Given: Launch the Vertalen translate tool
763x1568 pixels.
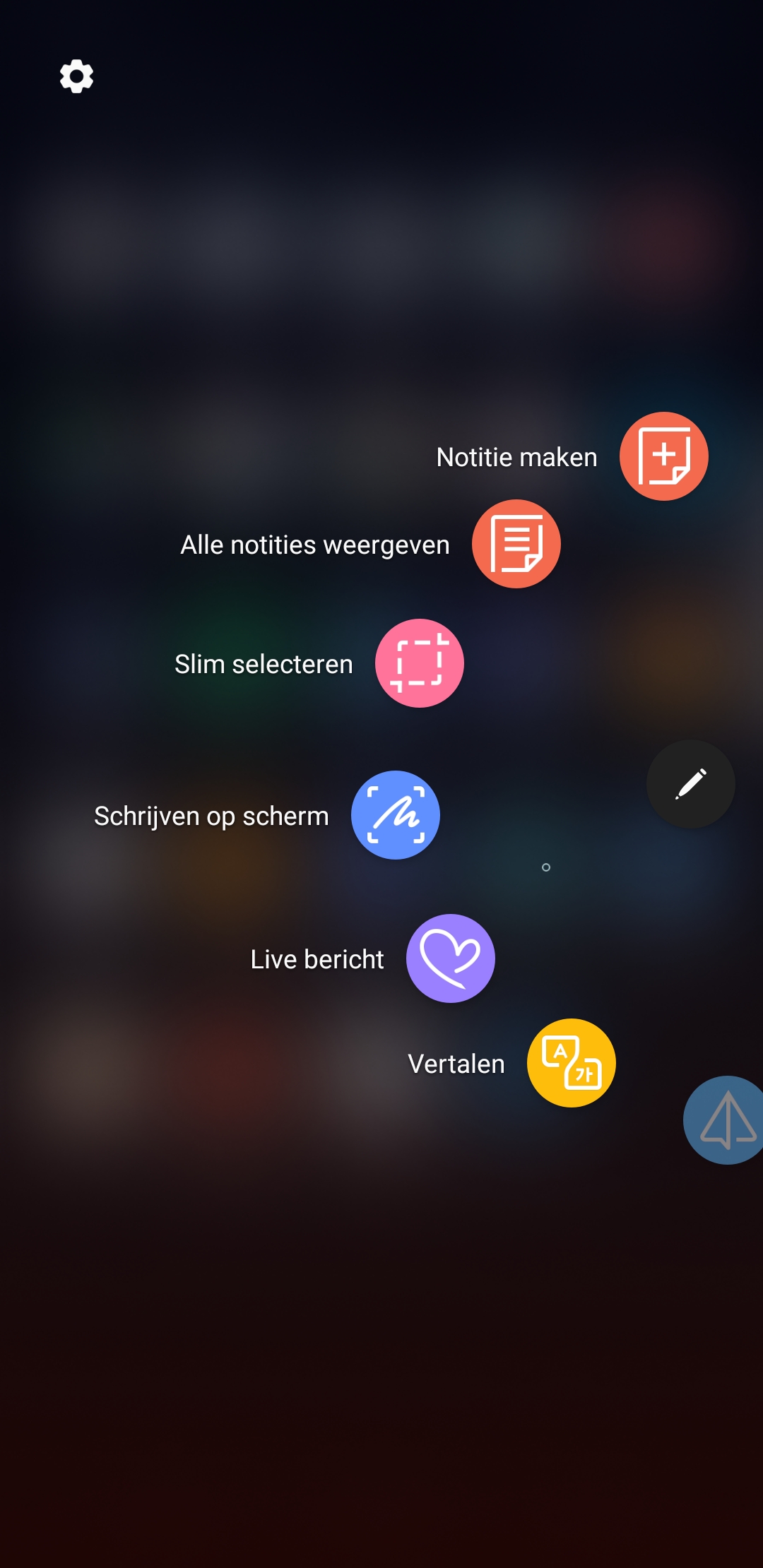Looking at the screenshot, I should click(571, 1063).
